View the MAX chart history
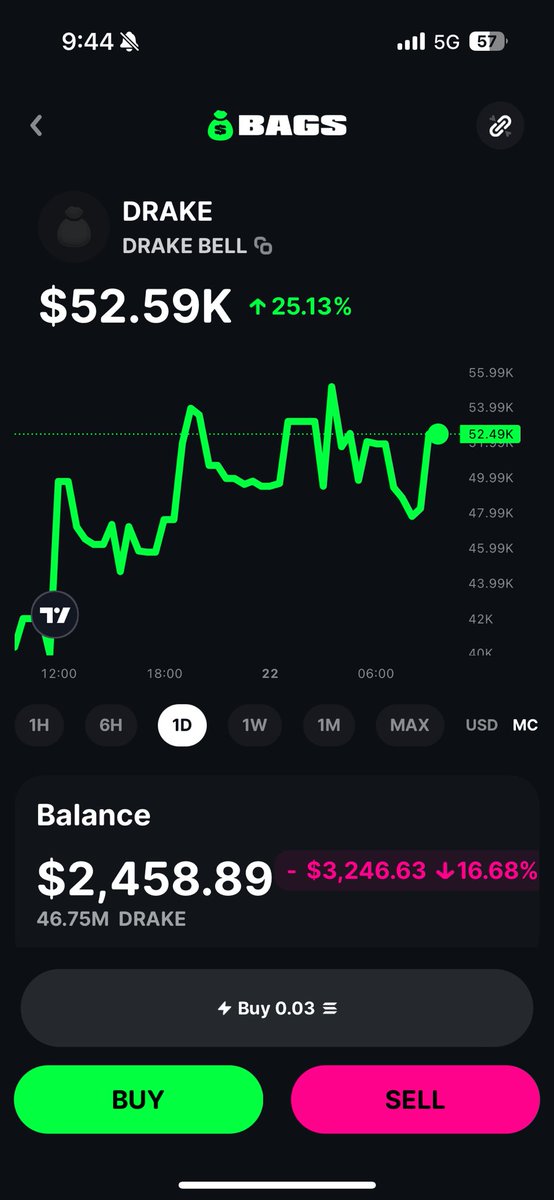554x1200 pixels. [410, 725]
